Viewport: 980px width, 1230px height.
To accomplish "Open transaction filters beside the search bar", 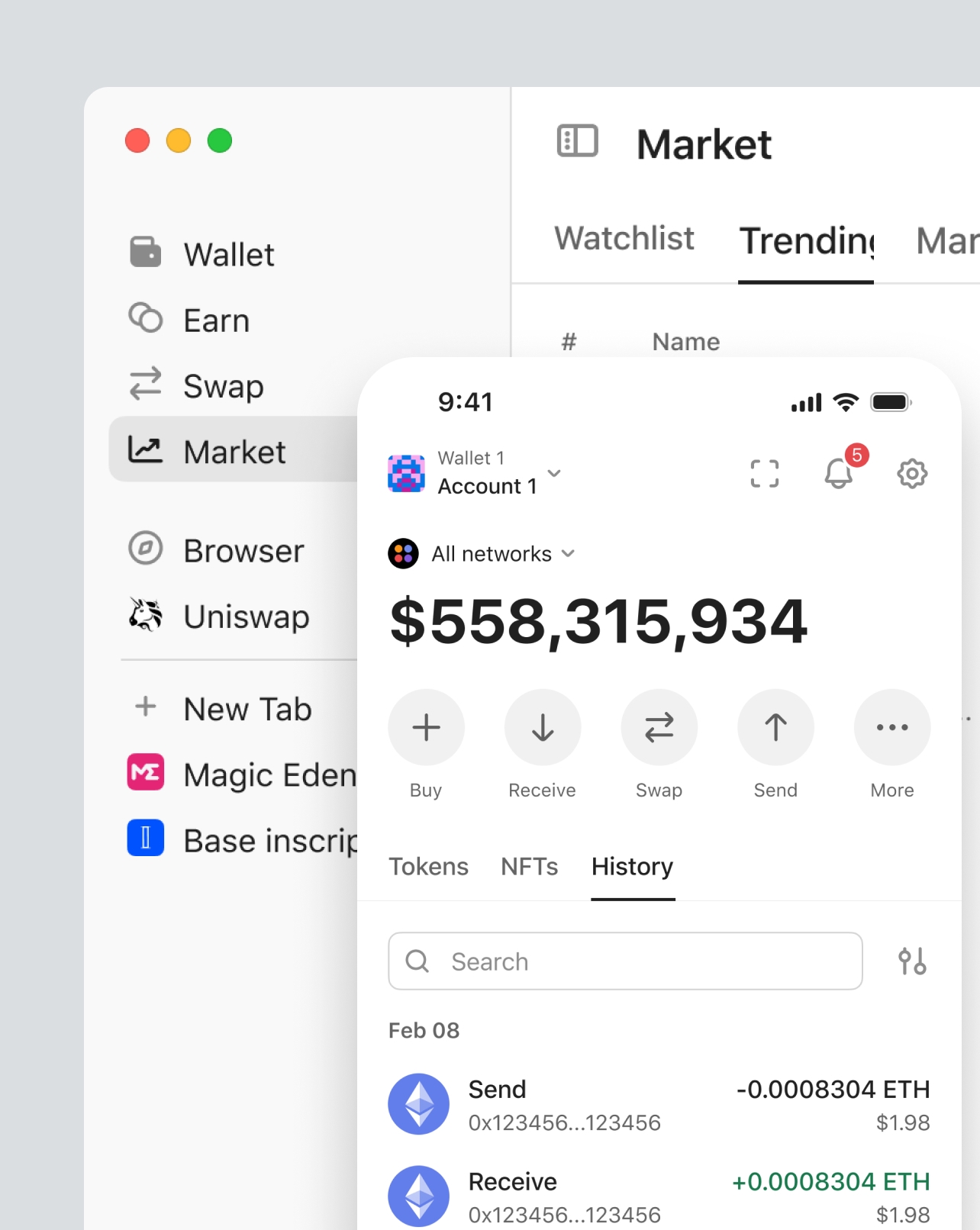I will tap(912, 961).
